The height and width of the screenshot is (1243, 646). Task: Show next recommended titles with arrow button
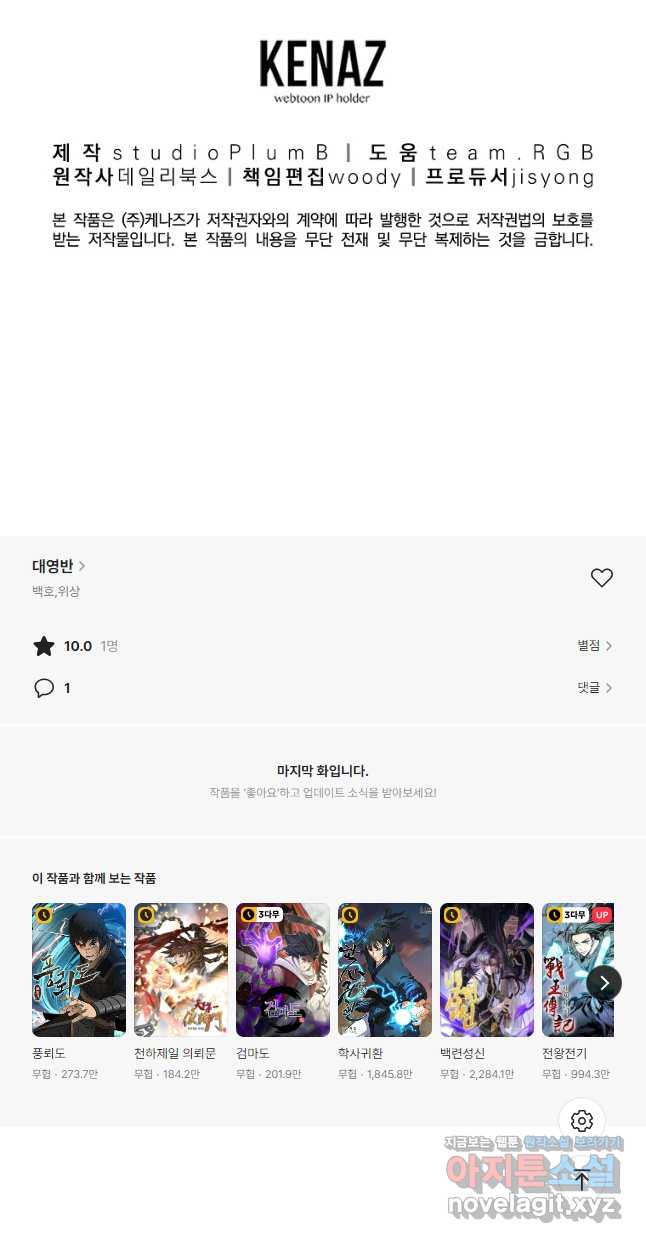(604, 983)
